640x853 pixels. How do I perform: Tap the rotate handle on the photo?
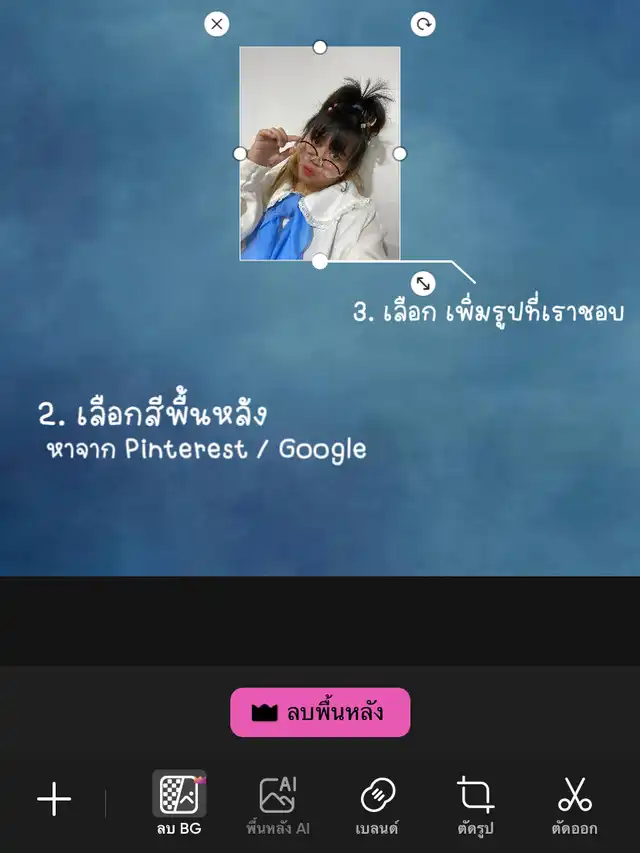point(423,24)
